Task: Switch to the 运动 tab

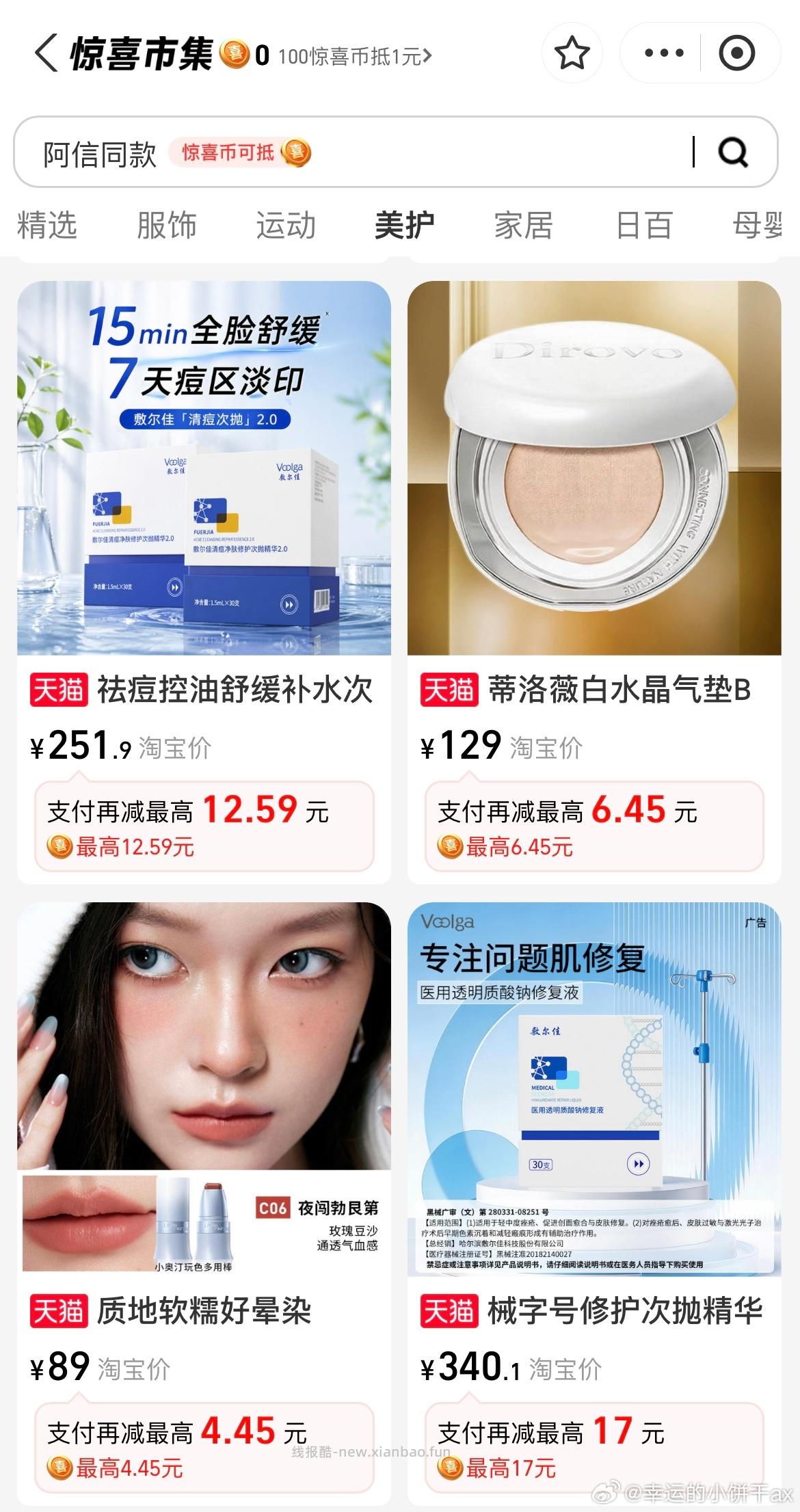Action: pyautogui.click(x=286, y=226)
